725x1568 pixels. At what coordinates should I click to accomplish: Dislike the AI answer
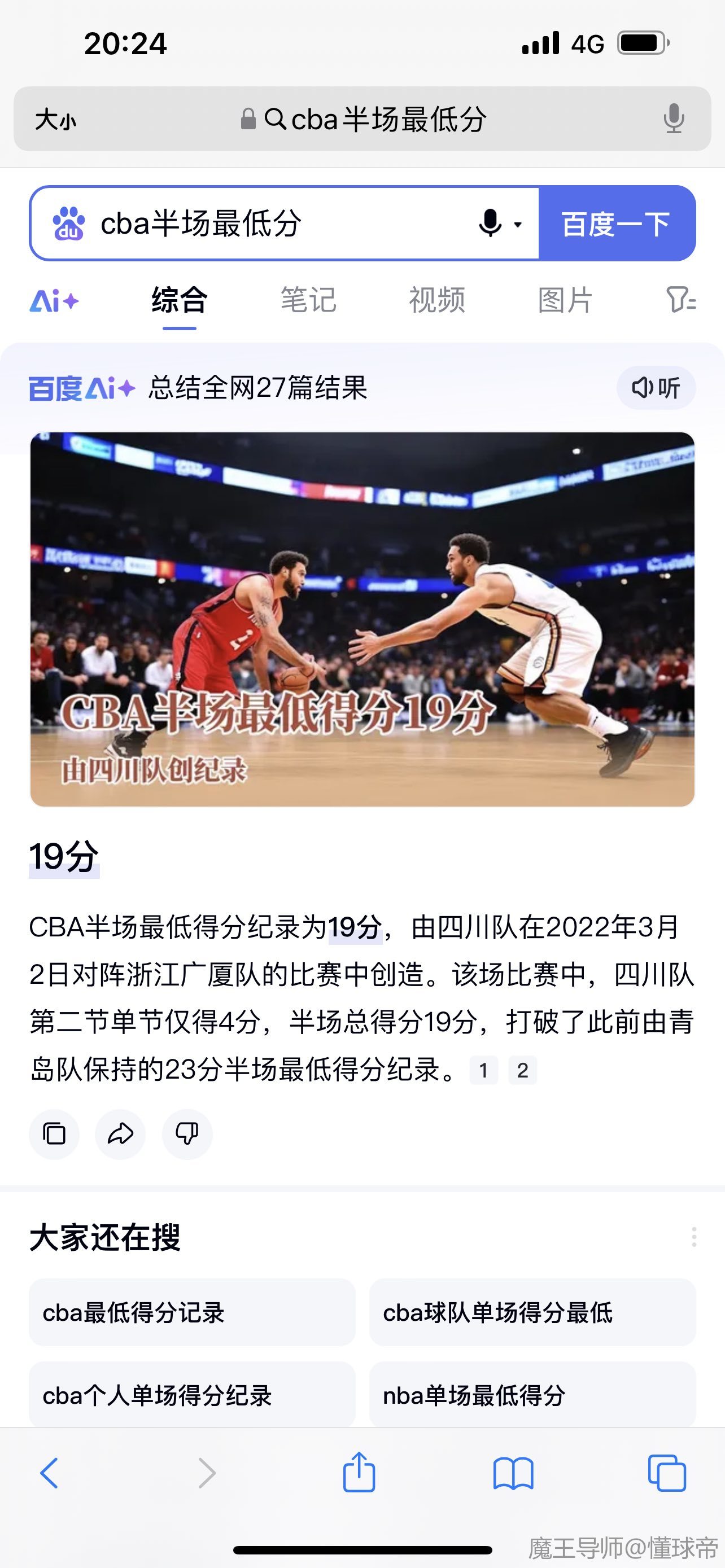point(187,1134)
